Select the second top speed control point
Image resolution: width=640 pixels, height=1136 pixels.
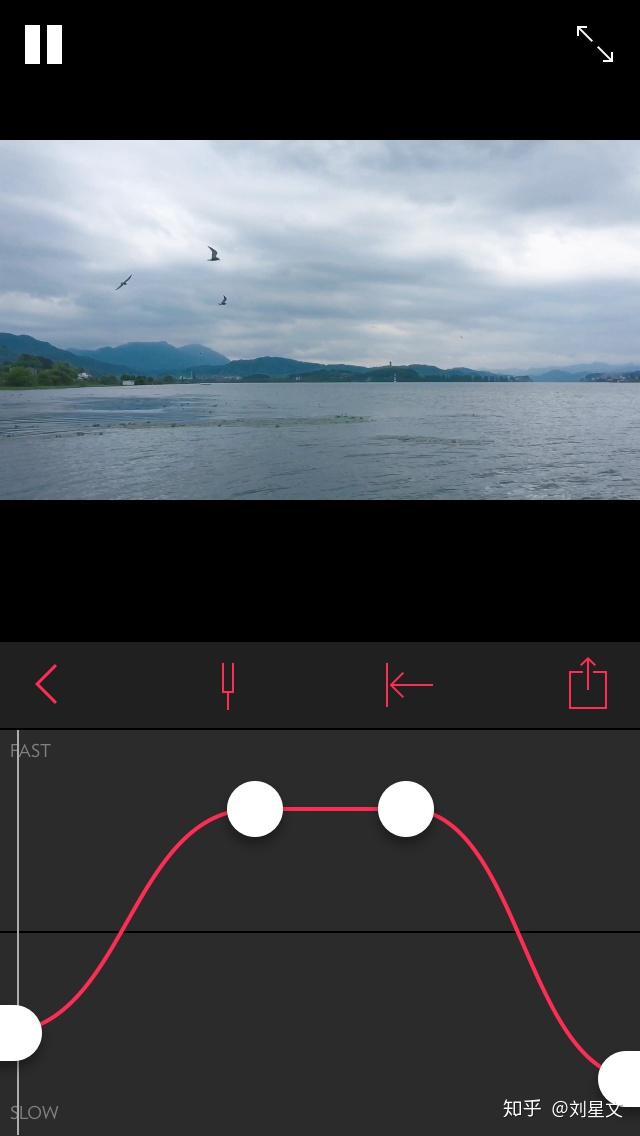406,809
